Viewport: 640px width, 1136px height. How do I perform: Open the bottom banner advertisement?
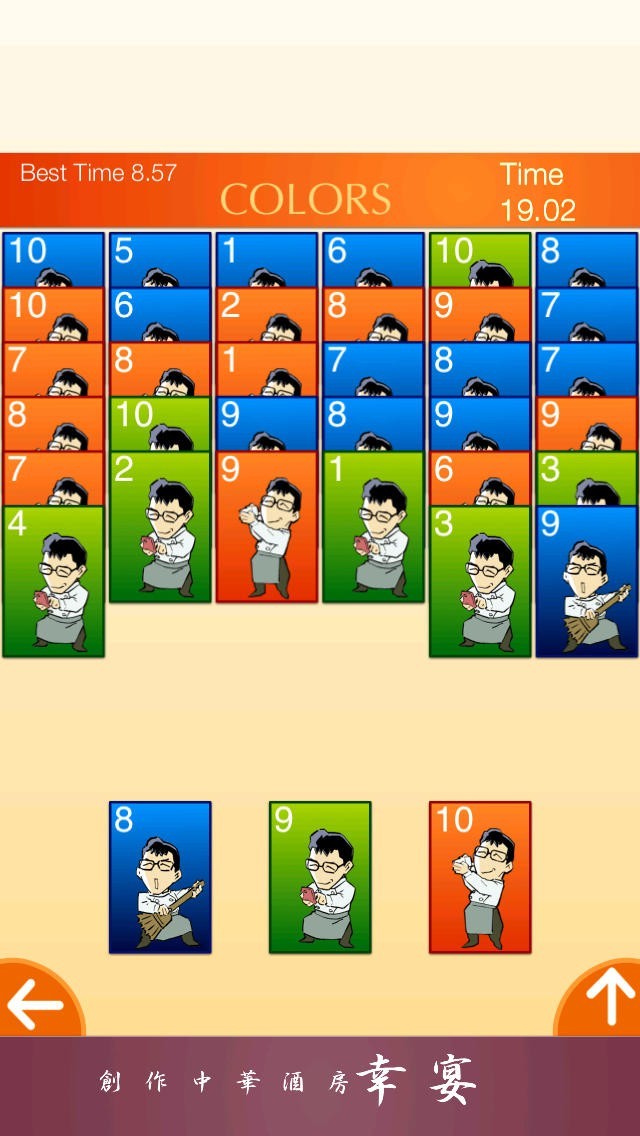point(320,1086)
